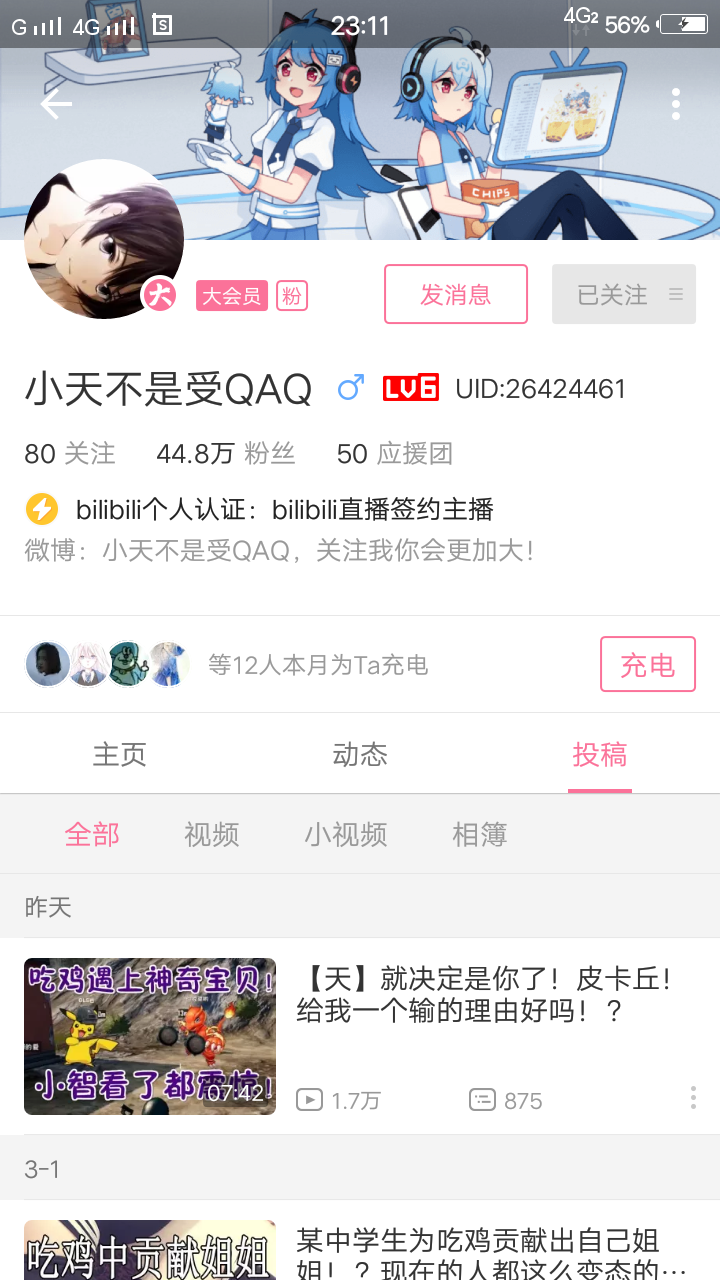Tap the play count icon showing 1.7万
The height and width of the screenshot is (1280, 720).
coord(312,1100)
